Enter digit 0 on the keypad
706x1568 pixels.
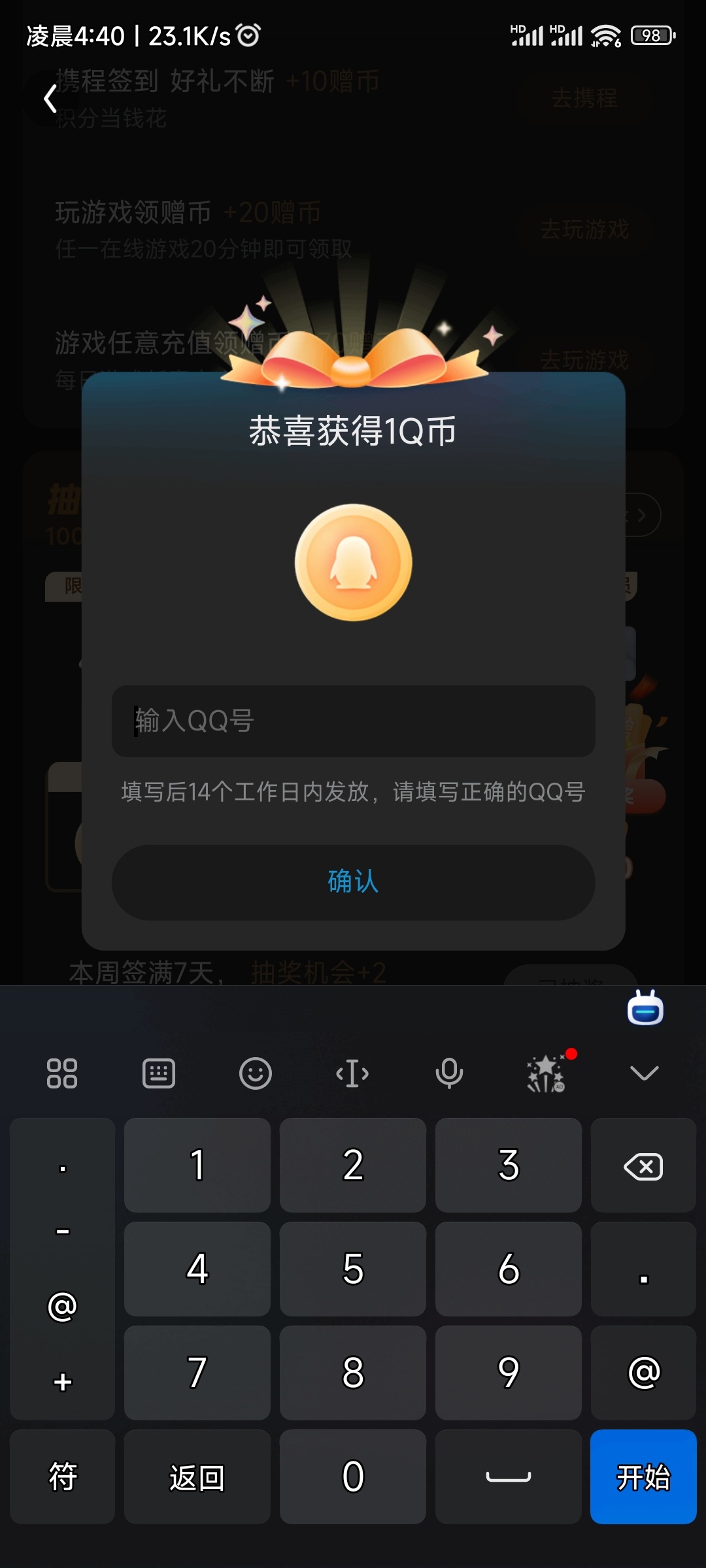353,1477
